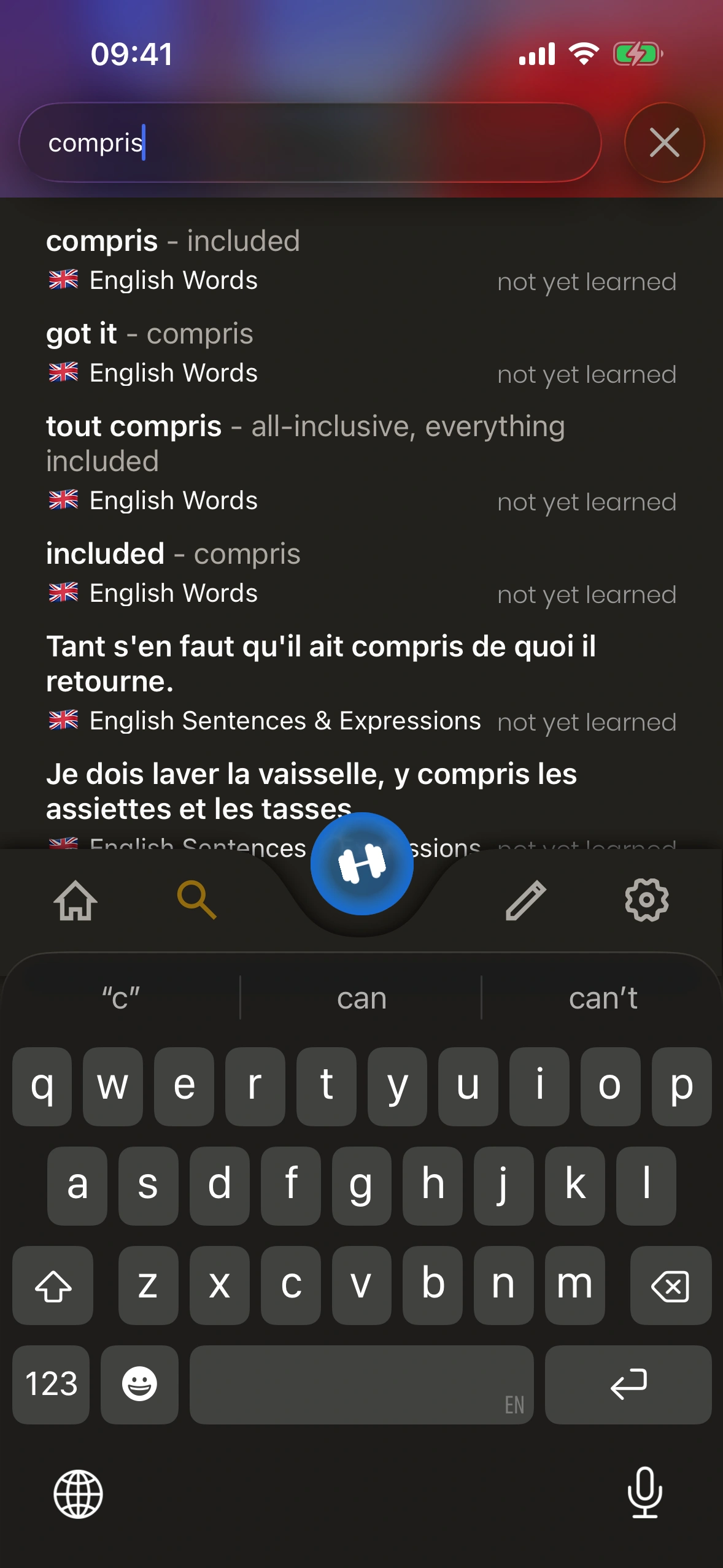Choose the 'can' keyboard suggestion
This screenshot has height=1568, width=723.
(361, 998)
